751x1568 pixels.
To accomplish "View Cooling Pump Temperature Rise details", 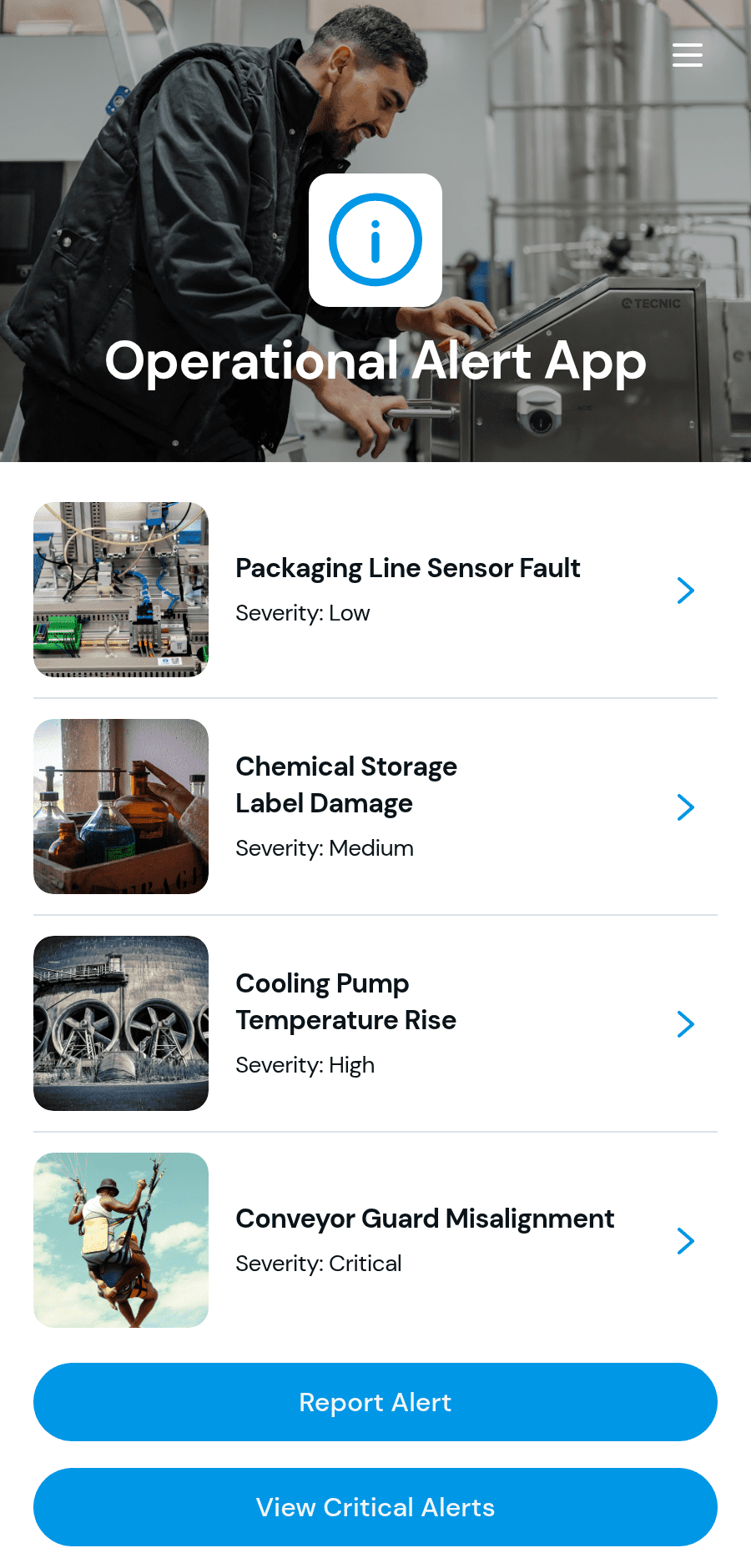I will coord(375,1023).
